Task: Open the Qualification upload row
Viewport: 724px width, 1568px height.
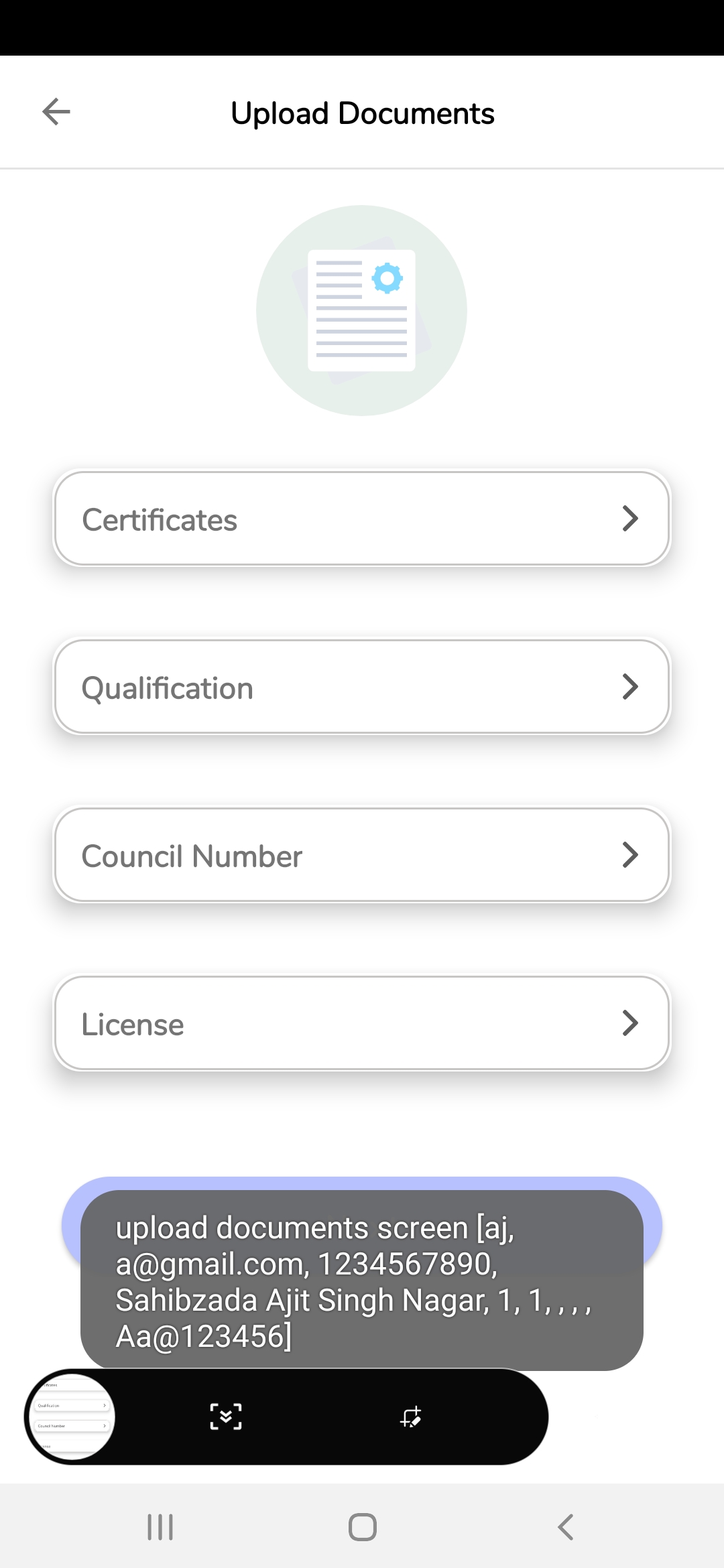Action: (x=362, y=687)
